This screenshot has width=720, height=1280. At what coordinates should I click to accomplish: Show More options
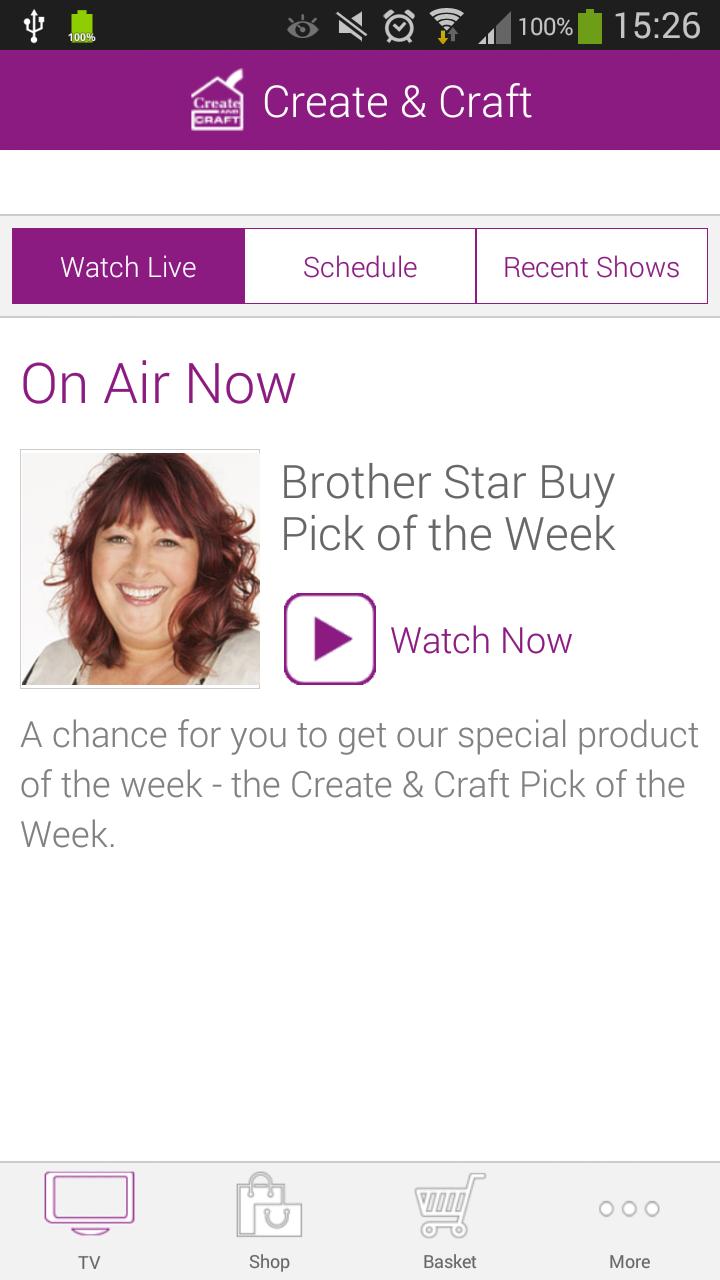pos(629,1220)
